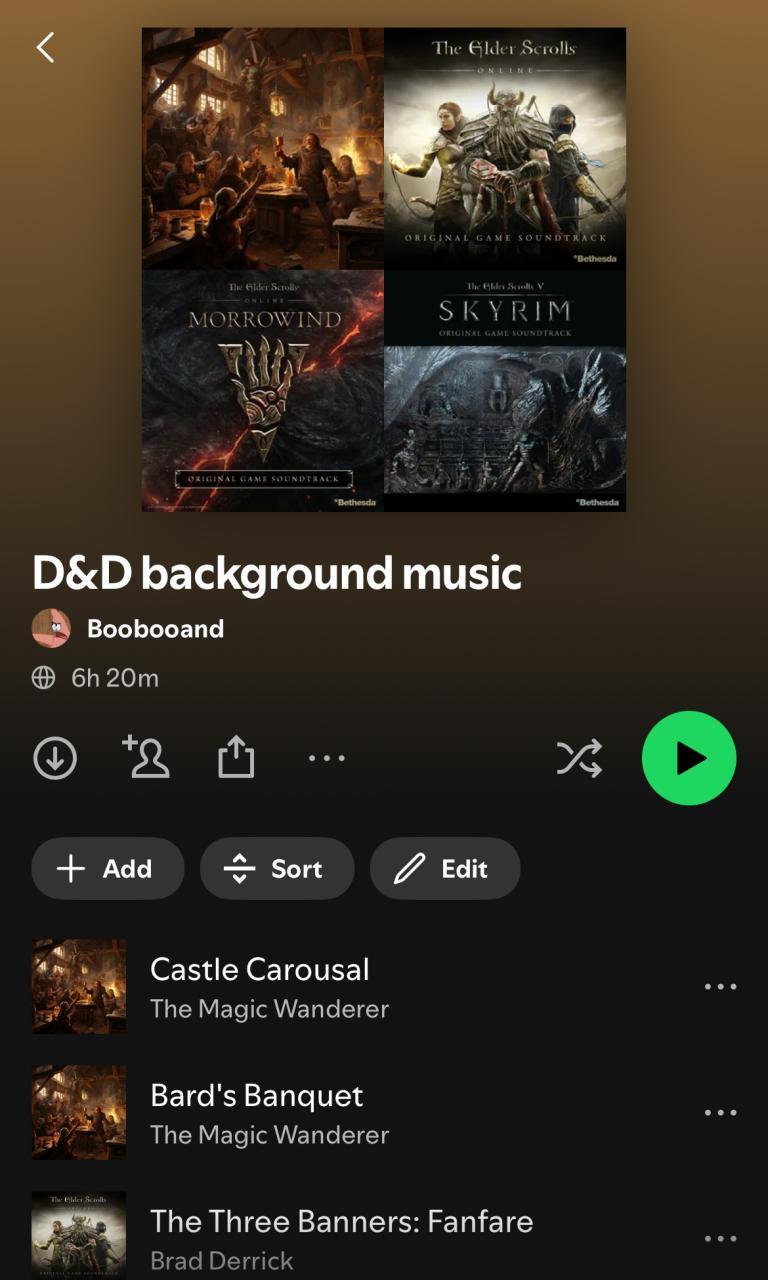Play the playlist with the green button
Screen dimensions: 768x1280
pyautogui.click(x=689, y=758)
